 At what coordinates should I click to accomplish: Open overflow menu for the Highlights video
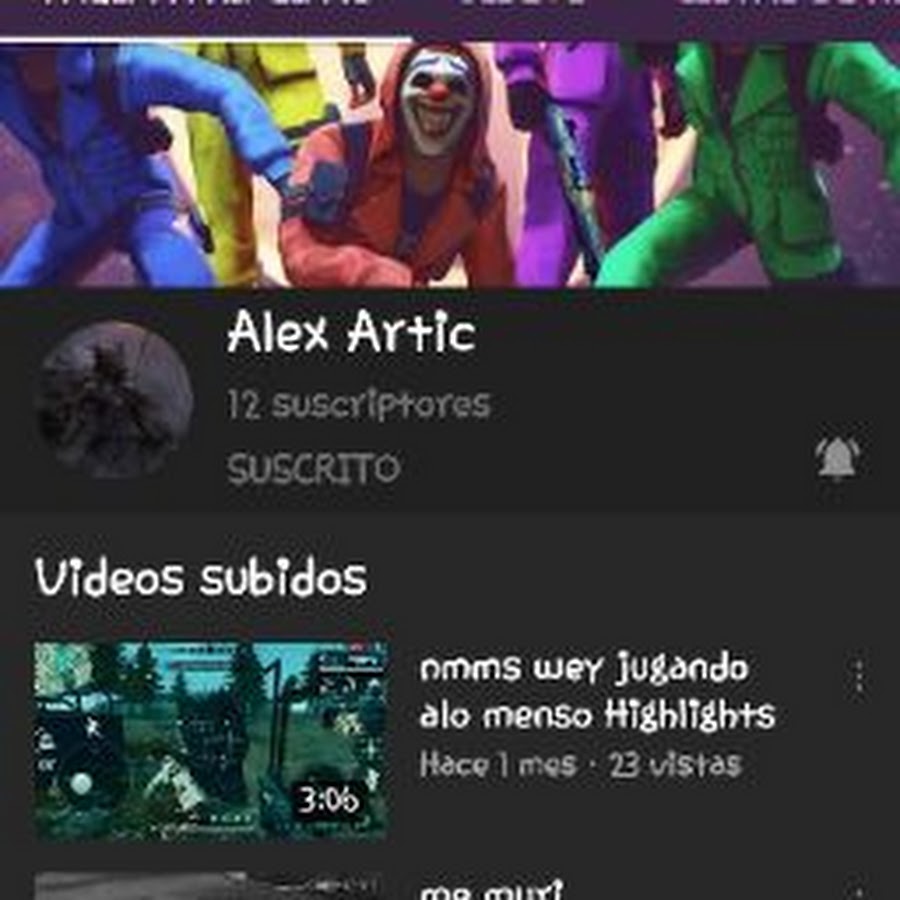[858, 678]
